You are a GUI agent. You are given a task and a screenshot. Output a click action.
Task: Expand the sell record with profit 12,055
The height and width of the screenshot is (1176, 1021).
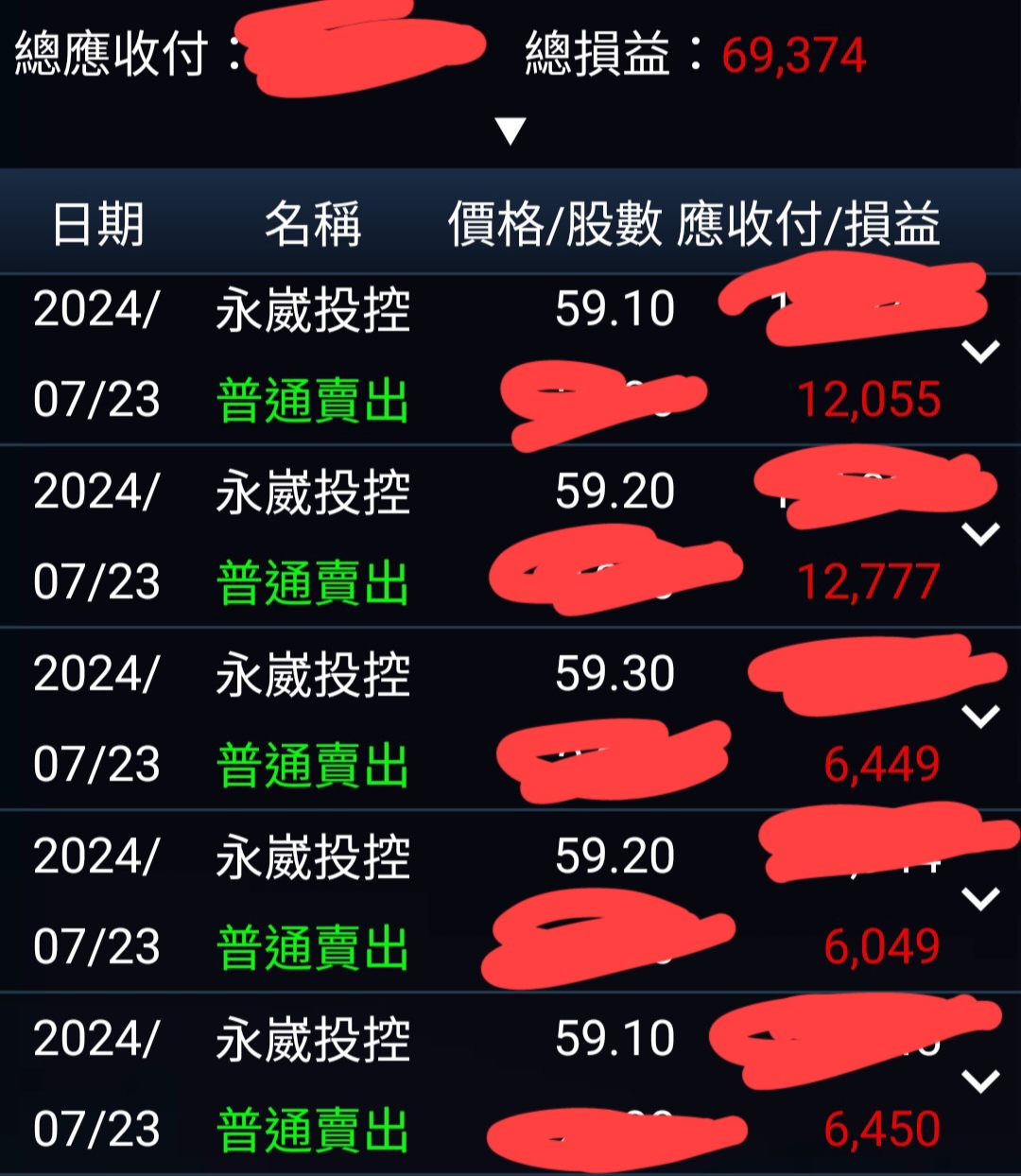pos(980,352)
